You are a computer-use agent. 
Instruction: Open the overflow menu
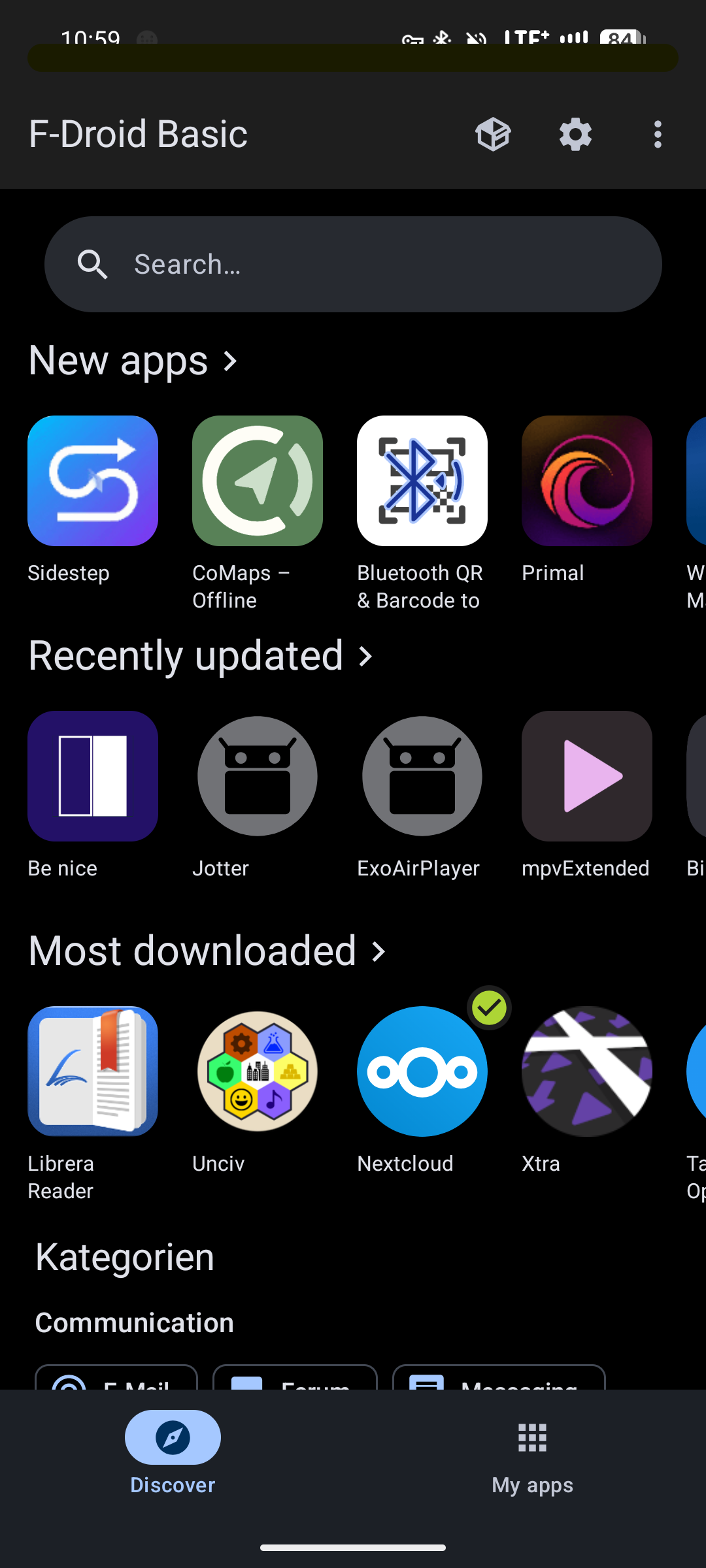(x=658, y=135)
